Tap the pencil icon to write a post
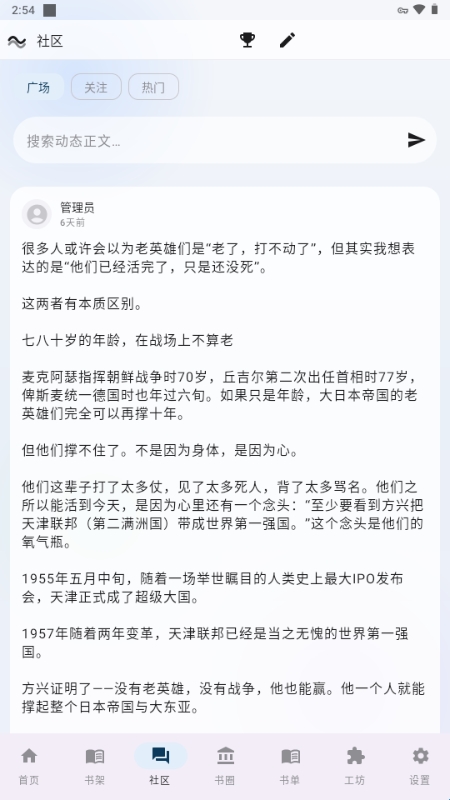 pos(287,40)
